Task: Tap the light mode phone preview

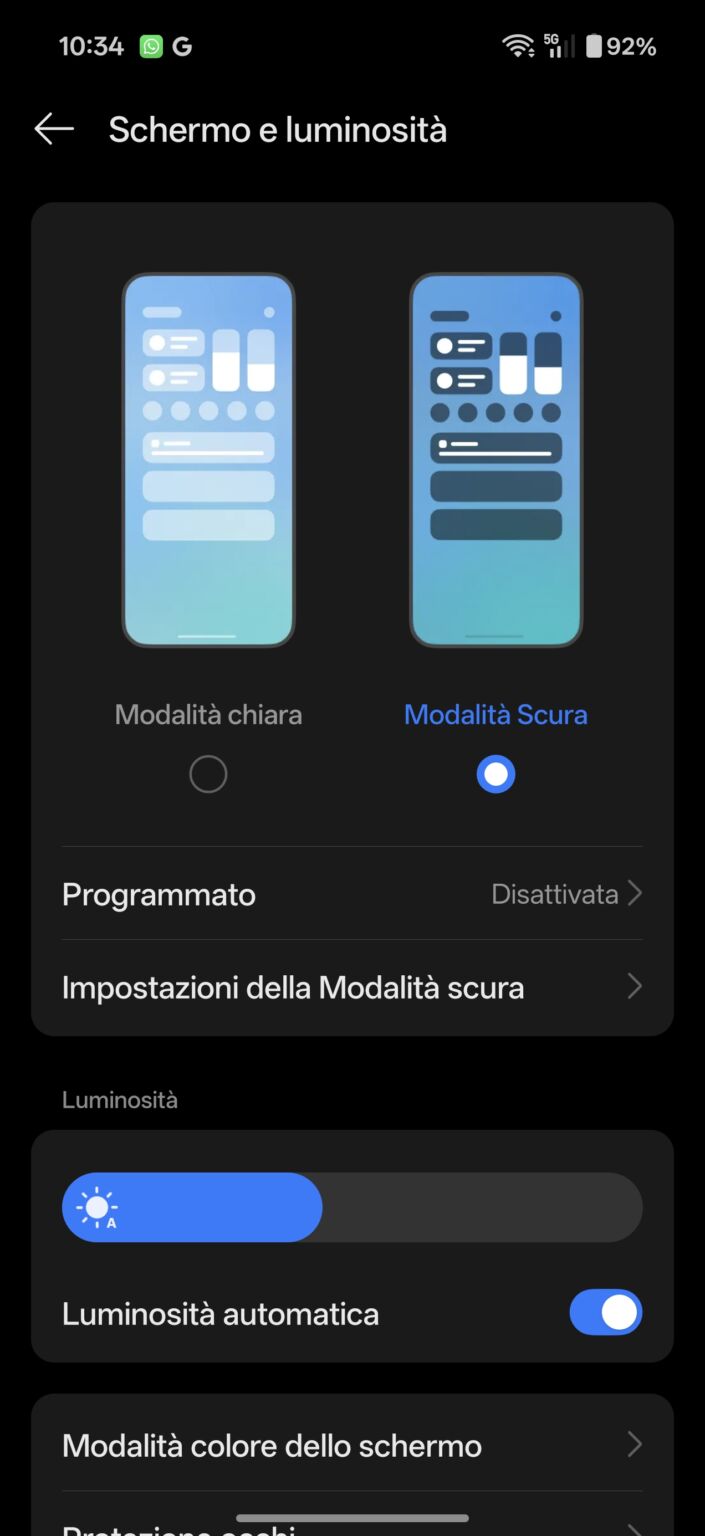Action: [x=208, y=460]
